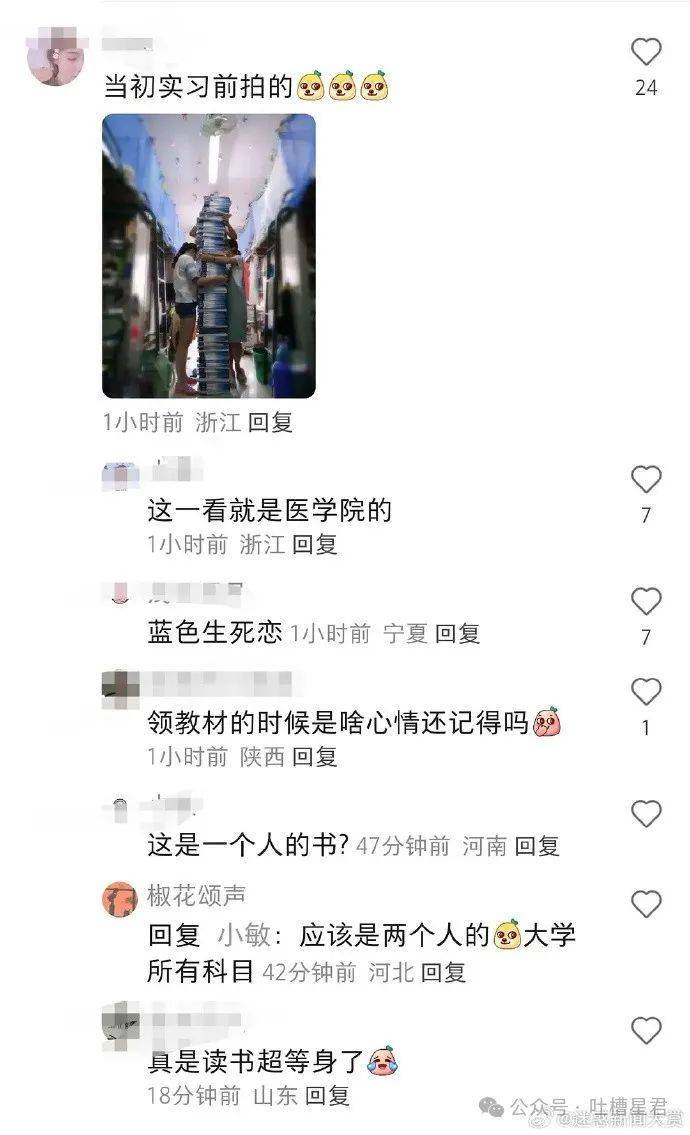Reply to 椒花颂声's comment from 河北
Image resolution: width=690 pixels, height=1135 pixels.
(442, 972)
